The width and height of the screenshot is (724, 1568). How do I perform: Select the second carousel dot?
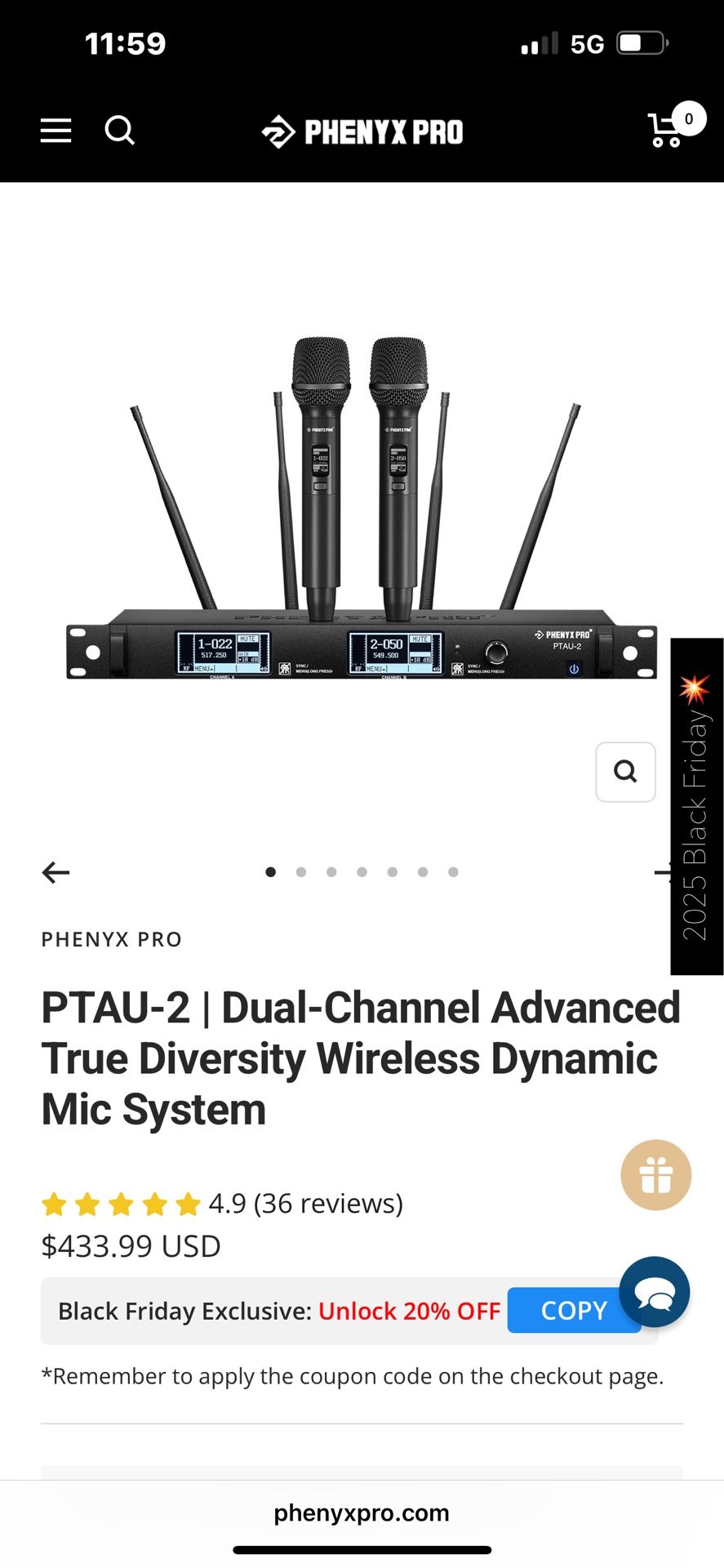coord(301,871)
